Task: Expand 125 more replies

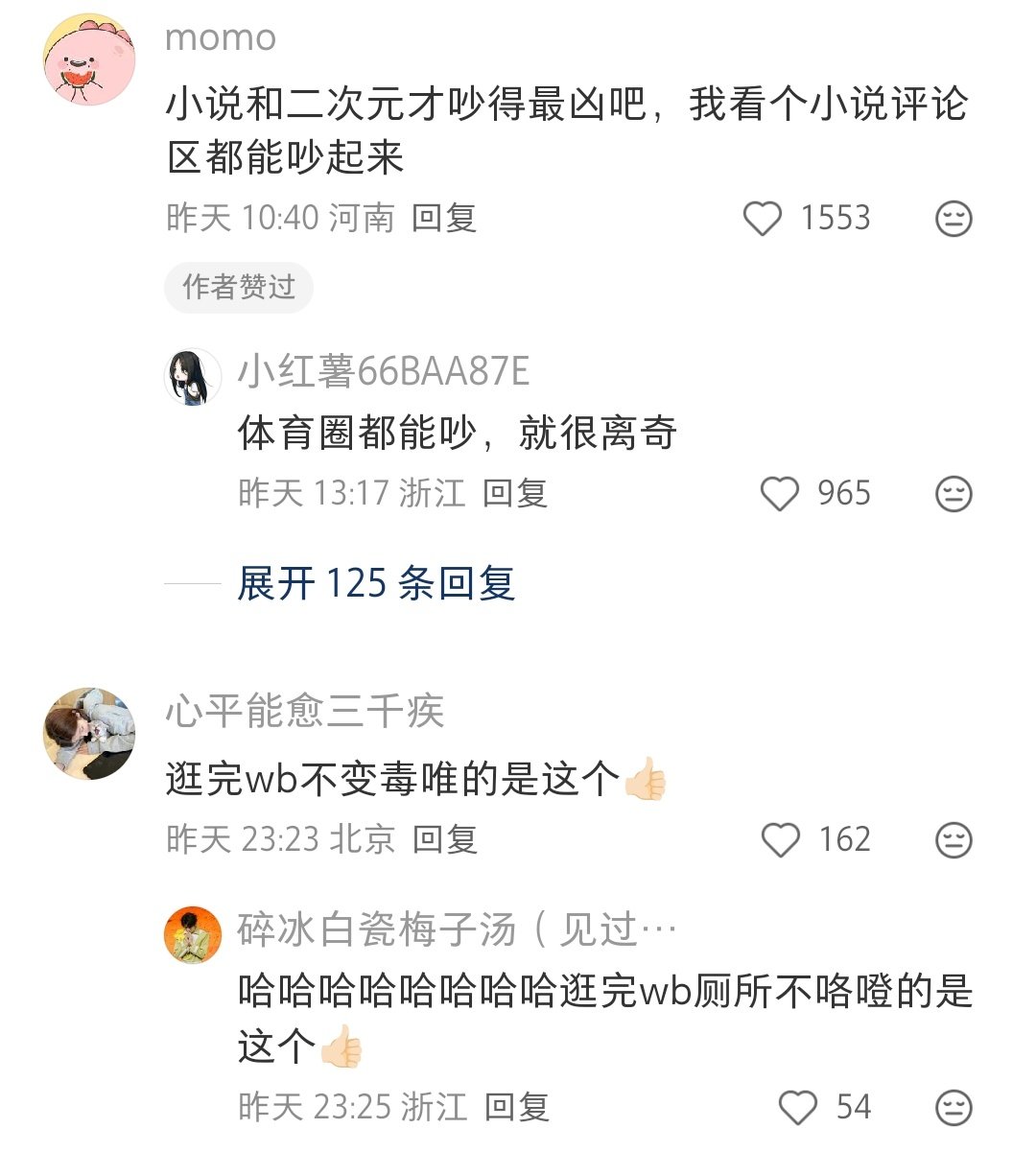Action: click(376, 583)
